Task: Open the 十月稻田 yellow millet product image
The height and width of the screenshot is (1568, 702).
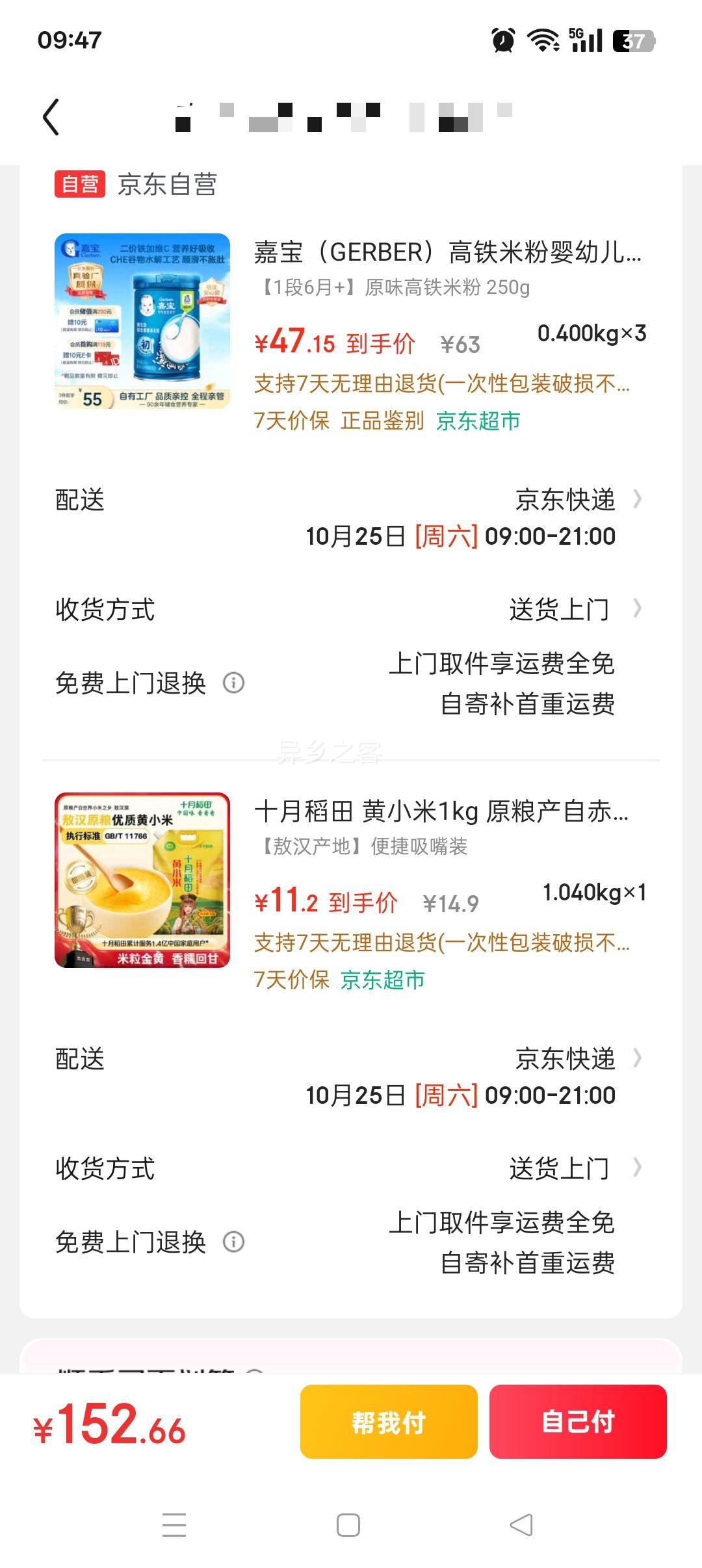Action: click(x=142, y=880)
